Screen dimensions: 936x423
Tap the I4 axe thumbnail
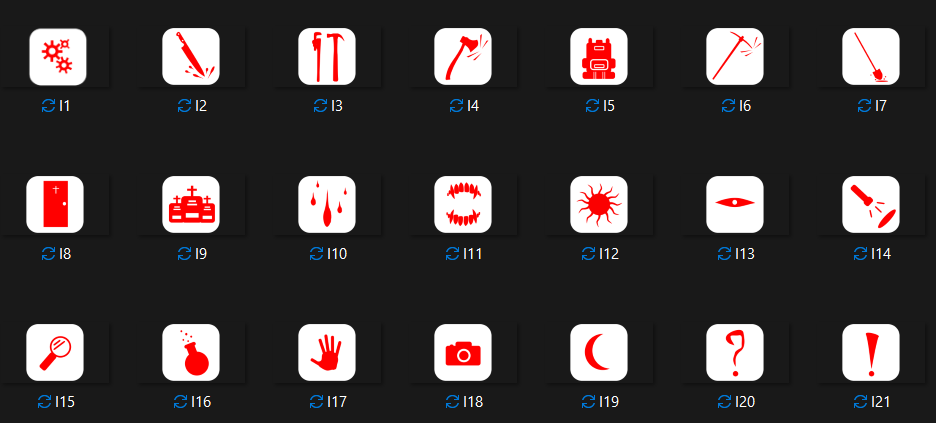463,57
